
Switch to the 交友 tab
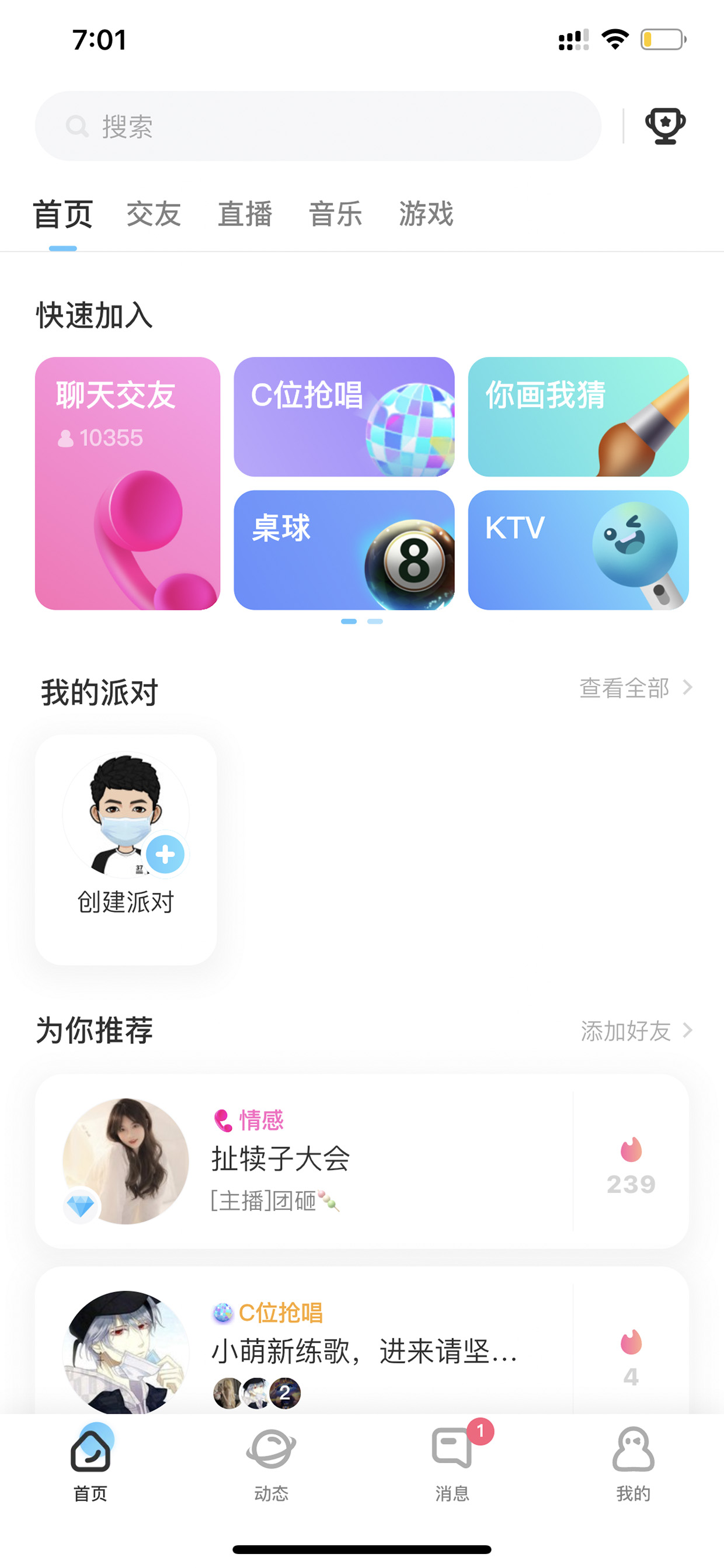tap(154, 214)
